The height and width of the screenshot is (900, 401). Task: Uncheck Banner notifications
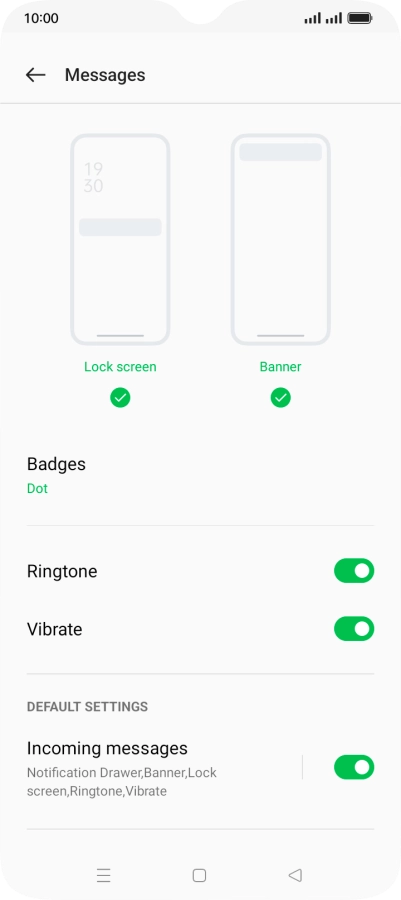point(281,397)
